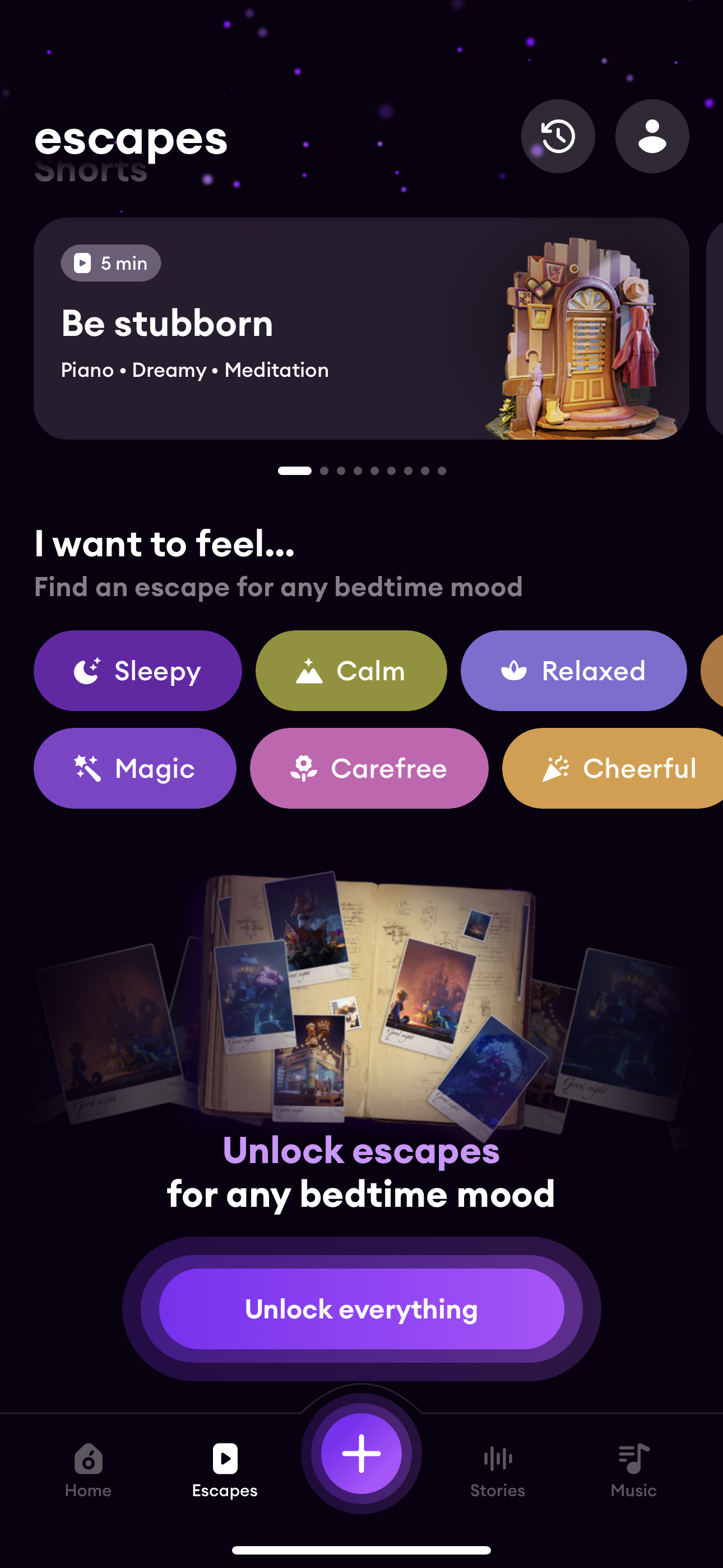Choose the Carefree mood
The image size is (723, 1568).
[369, 768]
